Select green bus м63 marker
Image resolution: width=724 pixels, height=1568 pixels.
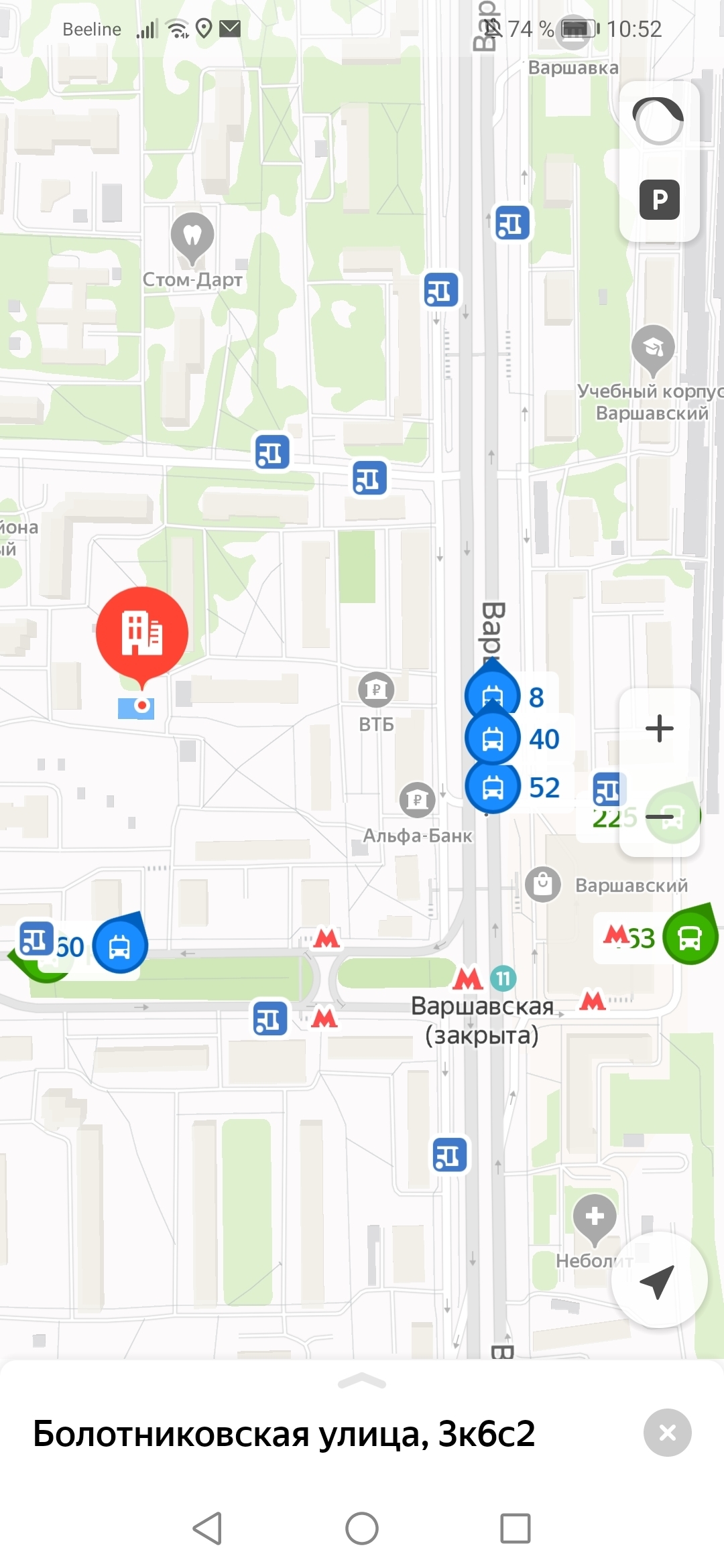[x=689, y=937]
